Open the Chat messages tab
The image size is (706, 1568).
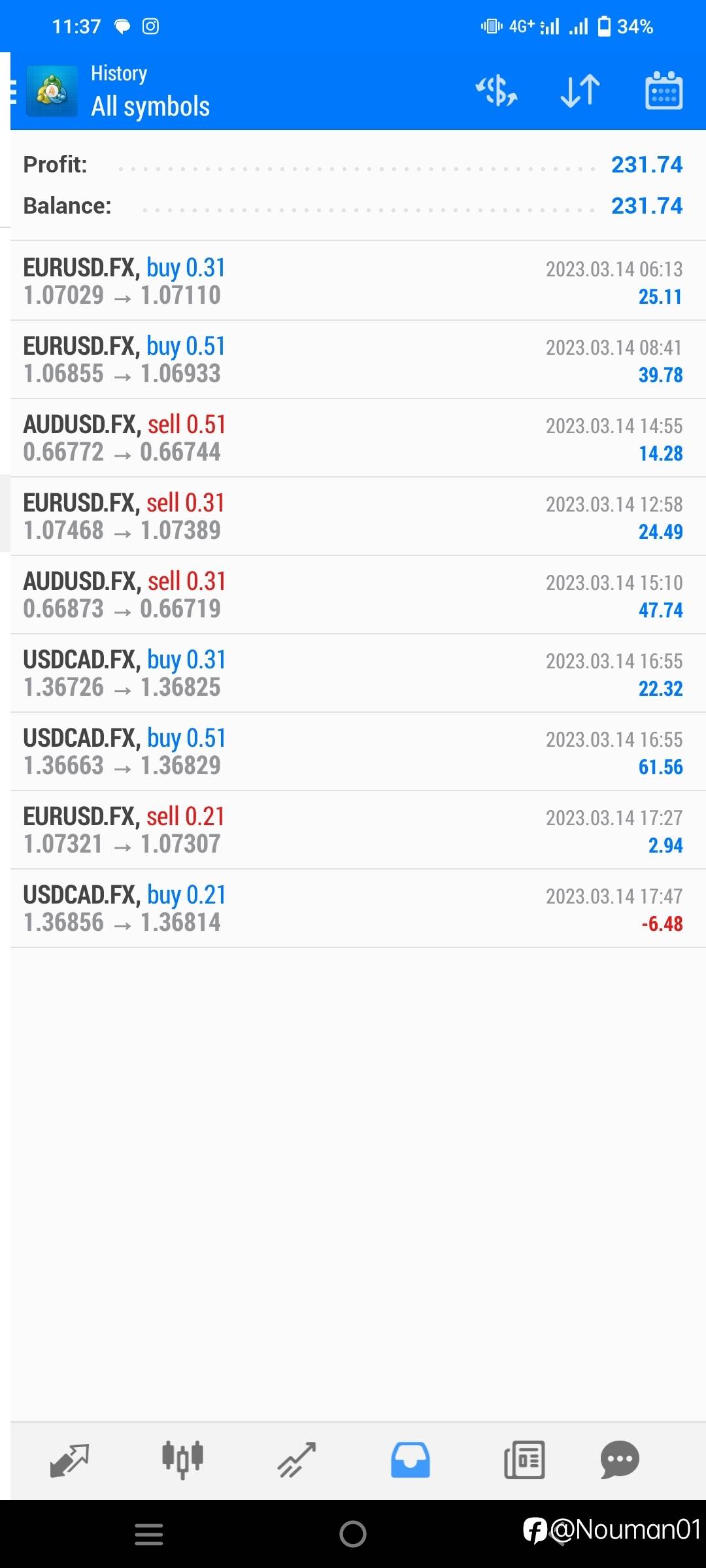(620, 1460)
